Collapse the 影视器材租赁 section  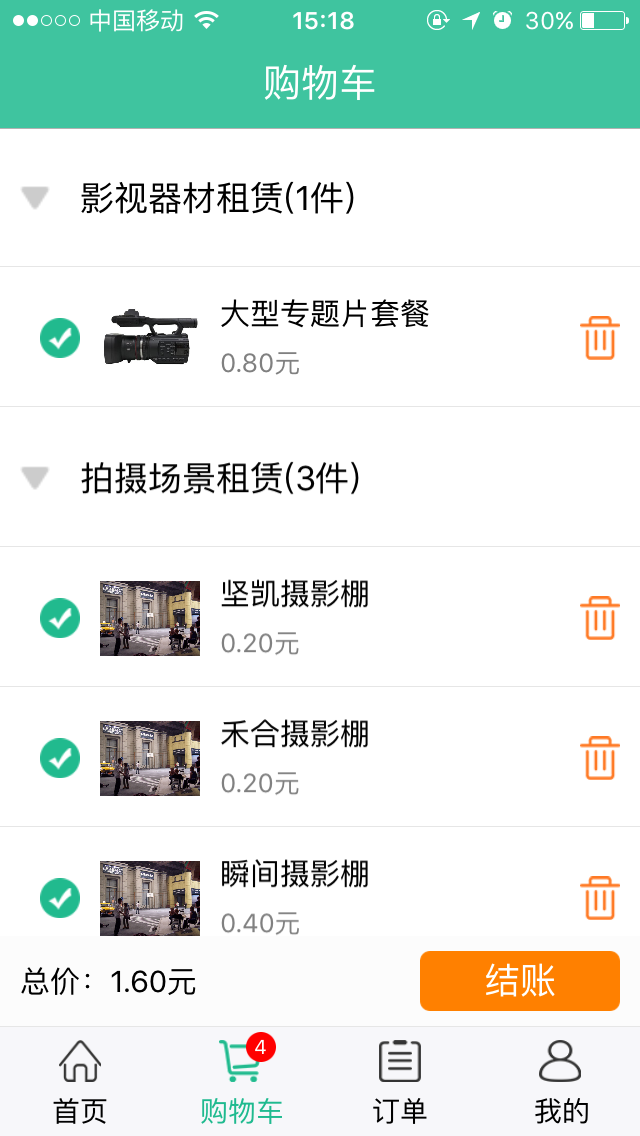pos(36,199)
